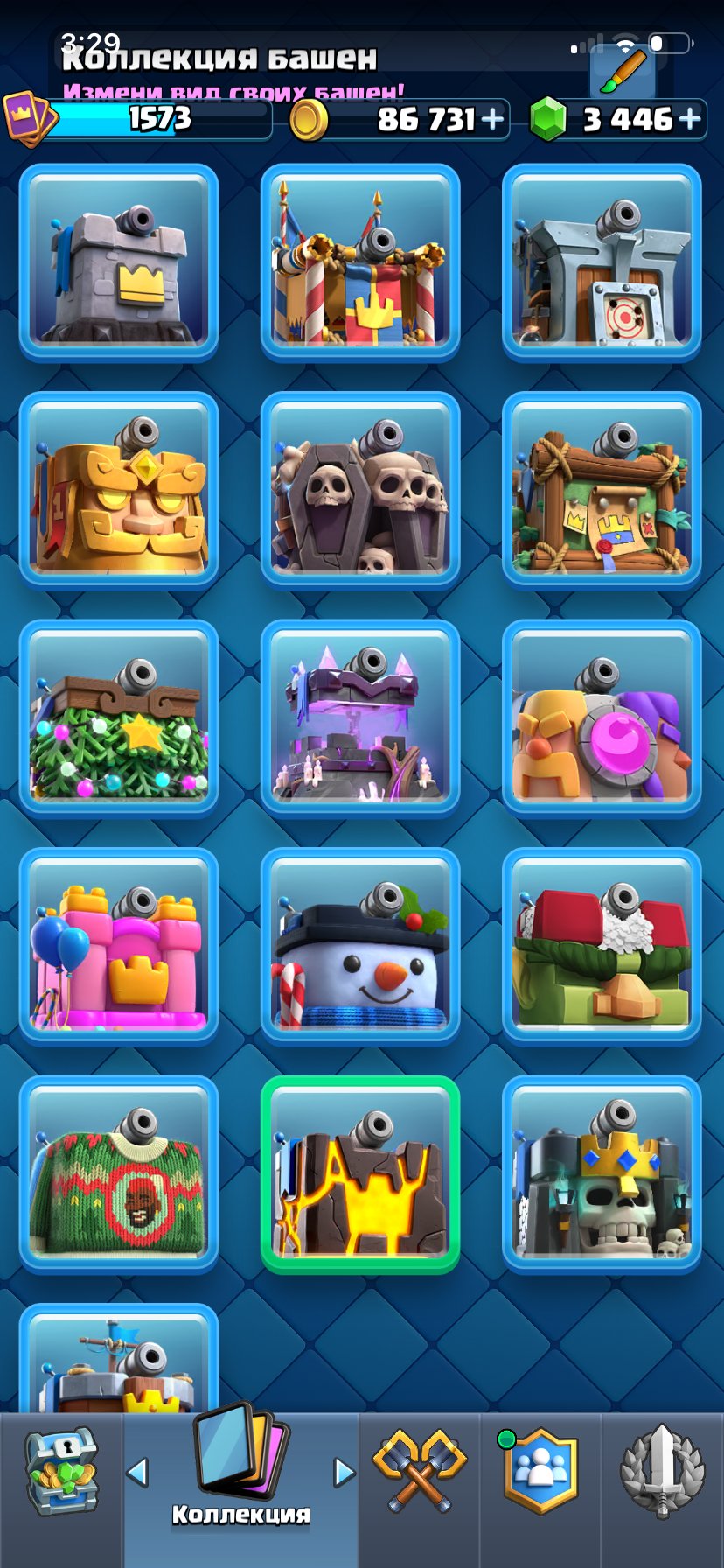Select the skull coffin tower skin
Screen dimensions: 724x1568
pyautogui.click(x=360, y=490)
